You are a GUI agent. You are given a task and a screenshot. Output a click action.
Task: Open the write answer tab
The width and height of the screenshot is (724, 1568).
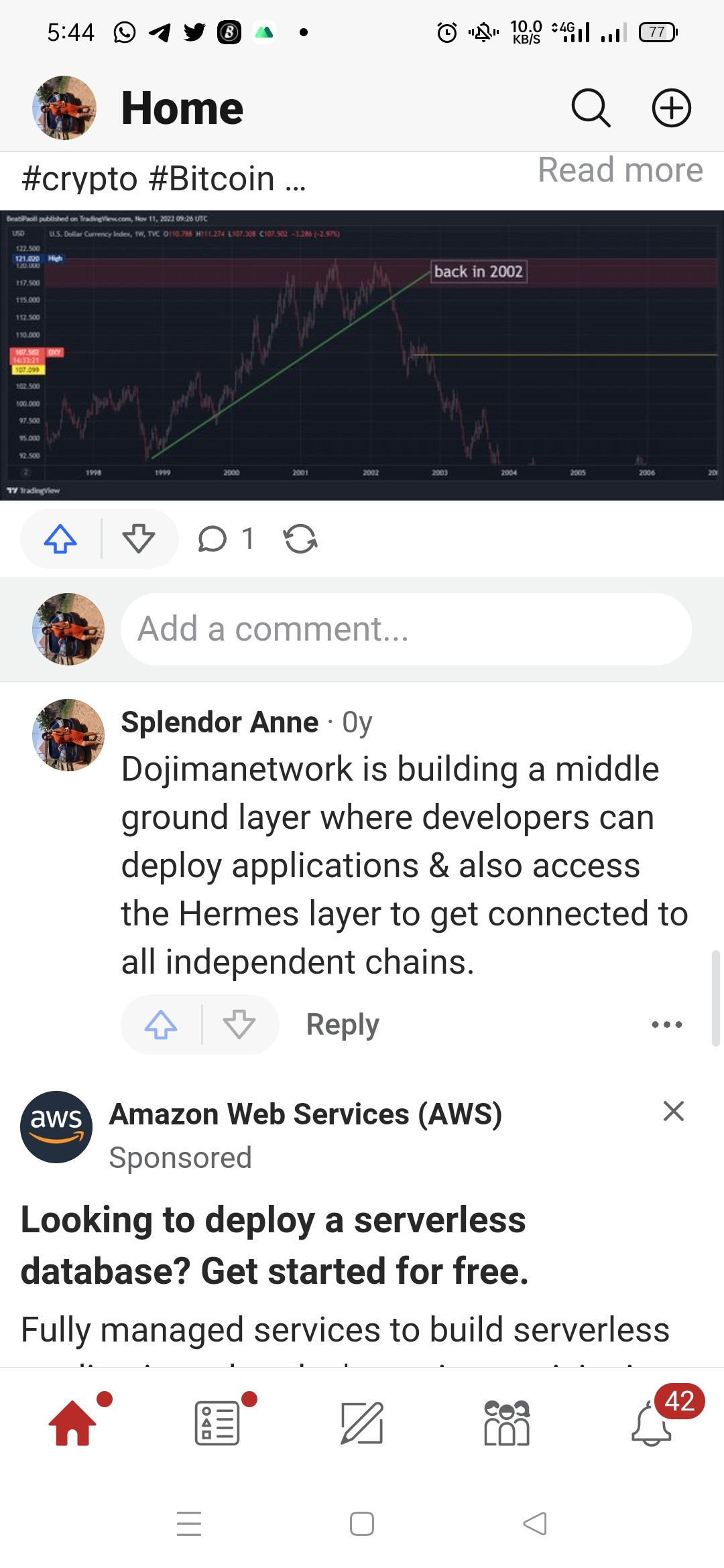pyautogui.click(x=362, y=1423)
